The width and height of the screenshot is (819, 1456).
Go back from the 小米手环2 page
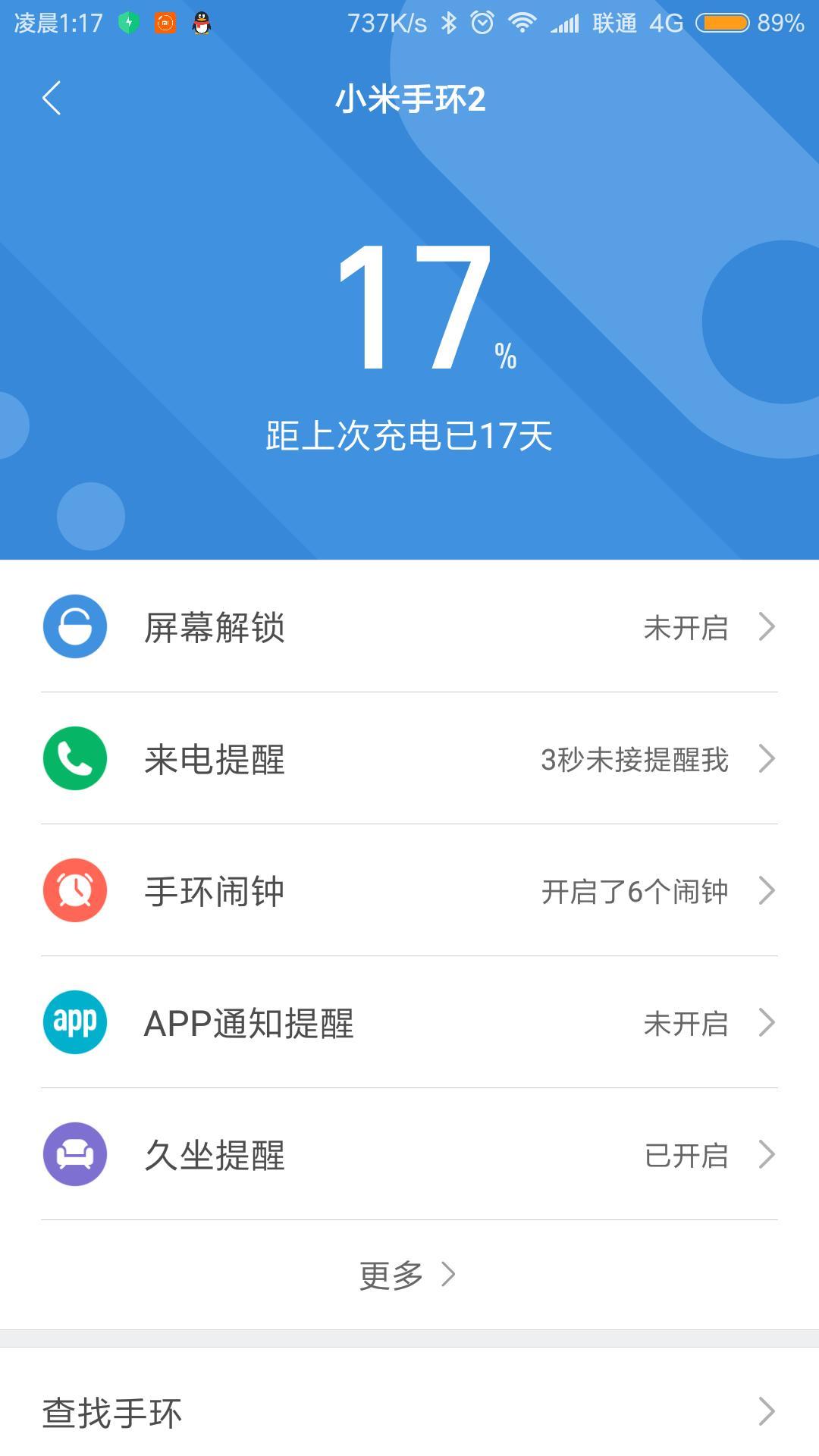[x=52, y=99]
